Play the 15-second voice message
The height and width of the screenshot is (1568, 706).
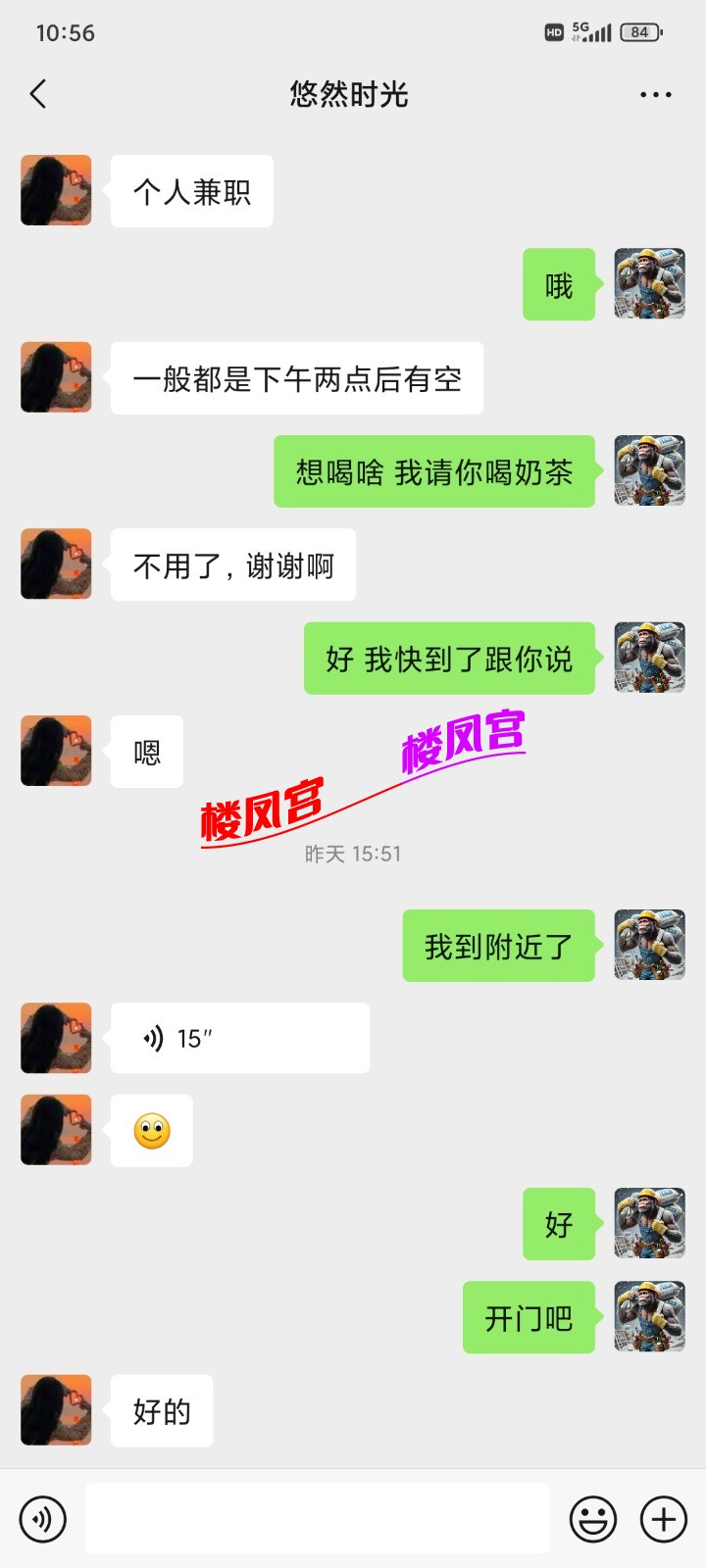239,1038
